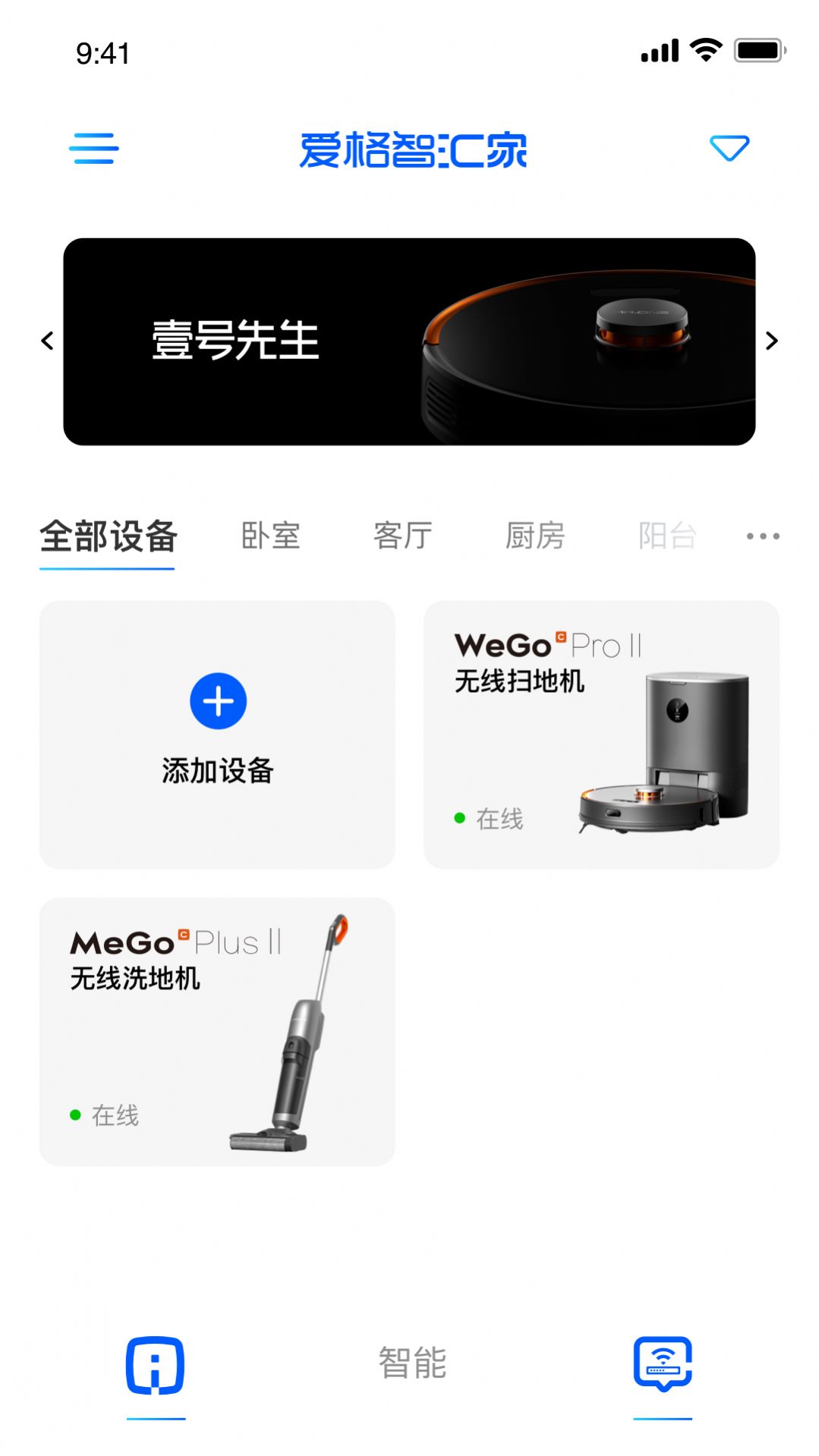This screenshot has width=819, height=1456.
Task: Tap the MeGo Plus II online status dot
Action: point(74,1115)
